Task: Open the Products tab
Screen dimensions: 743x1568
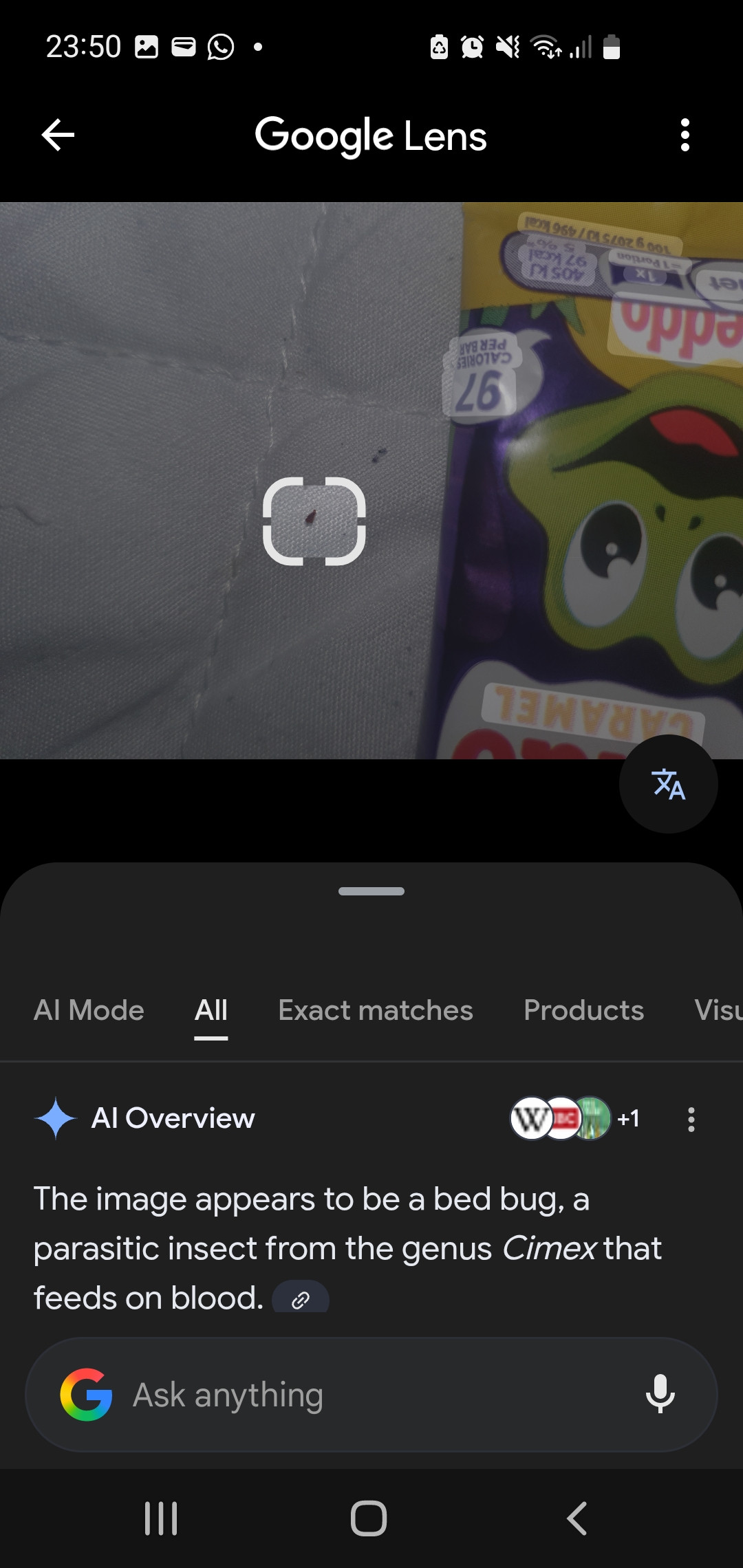Action: pyautogui.click(x=583, y=1010)
